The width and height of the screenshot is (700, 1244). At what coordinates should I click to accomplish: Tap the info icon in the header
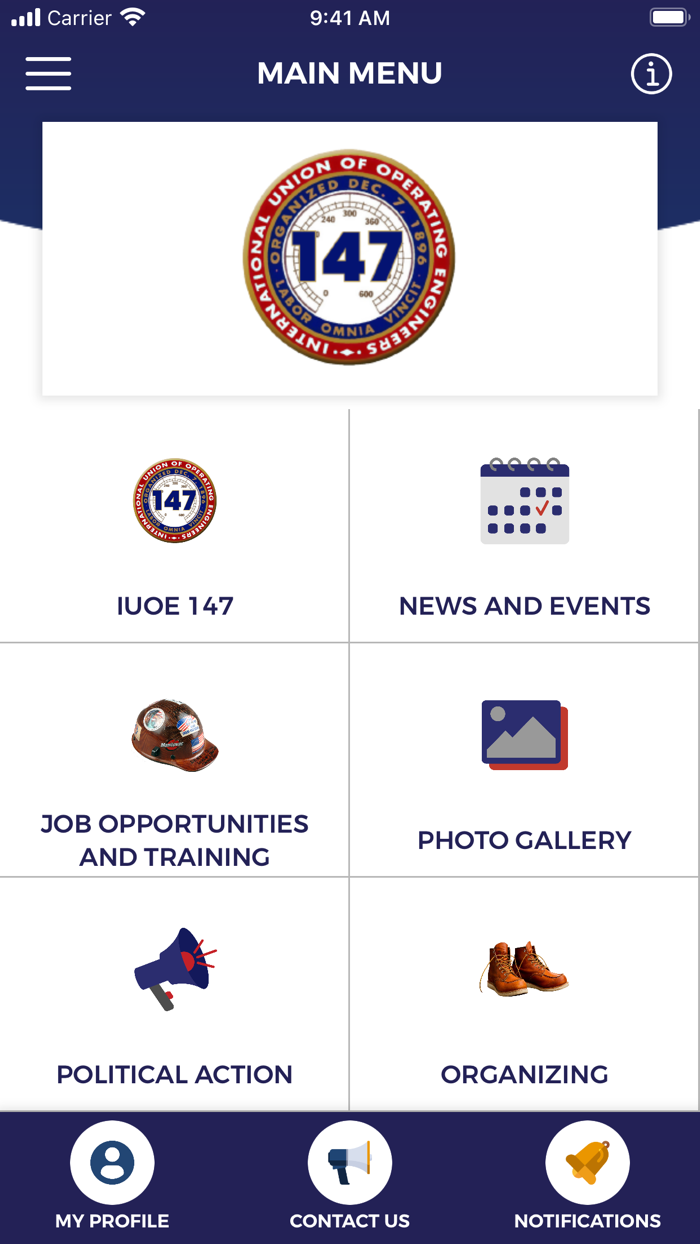pos(651,74)
